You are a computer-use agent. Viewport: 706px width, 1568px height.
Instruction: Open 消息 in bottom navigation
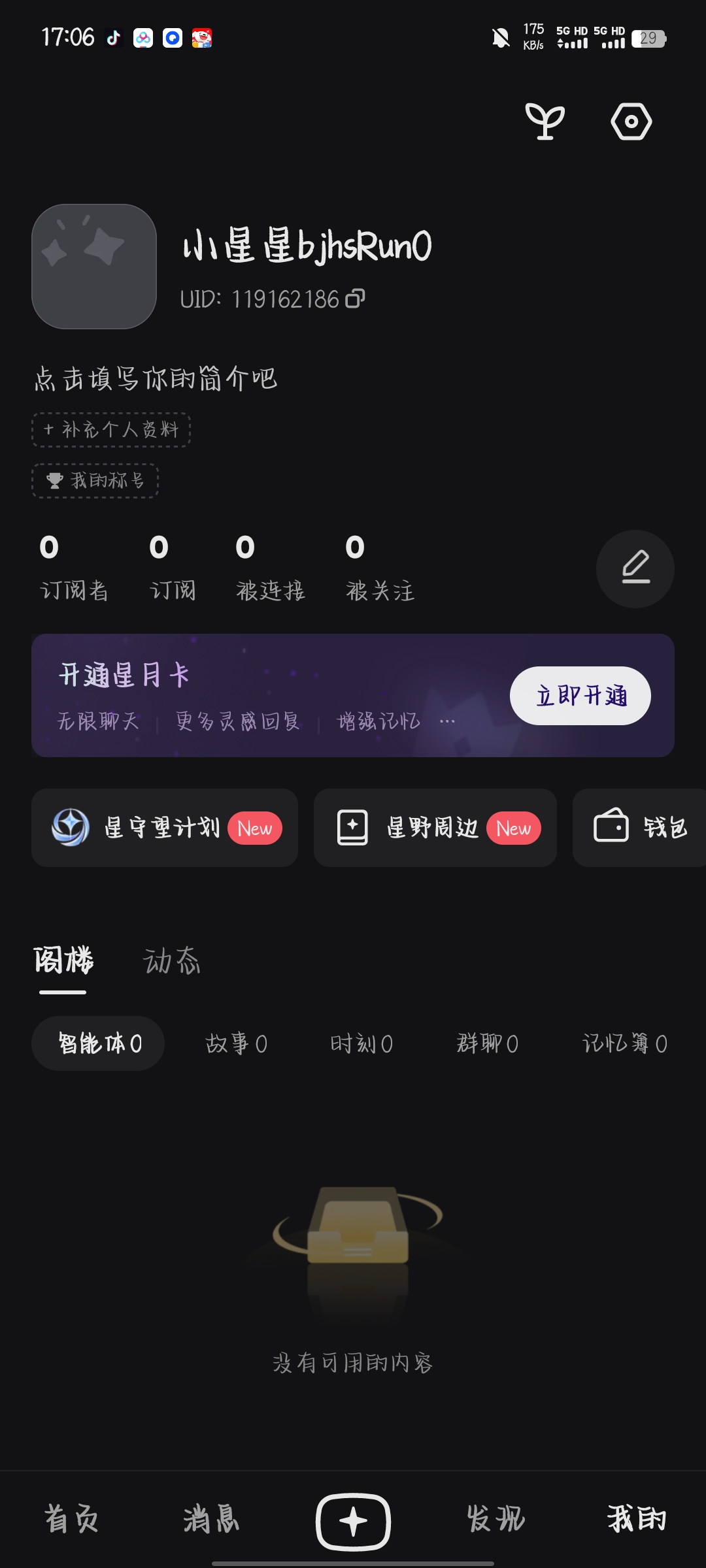(x=211, y=1519)
